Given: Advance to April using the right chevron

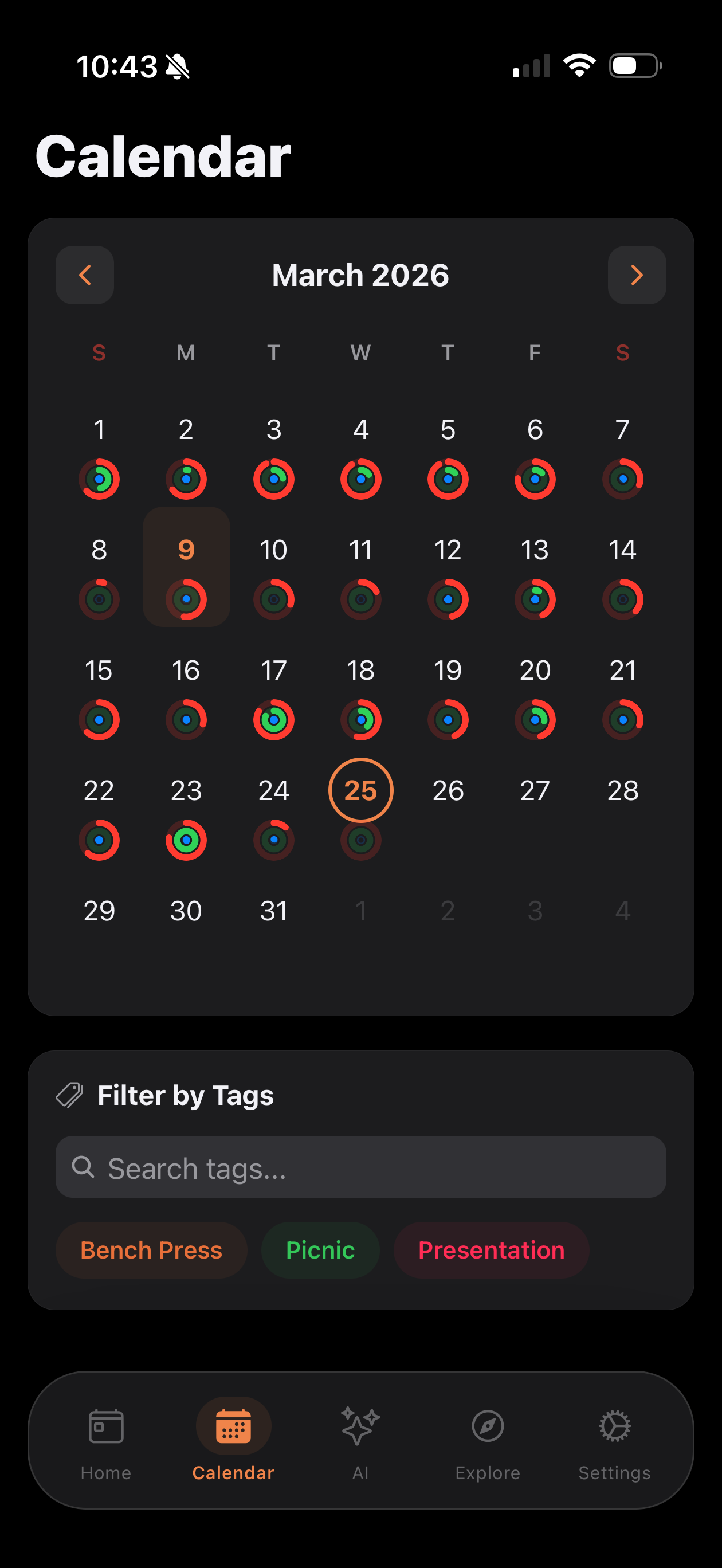Looking at the screenshot, I should [x=637, y=275].
